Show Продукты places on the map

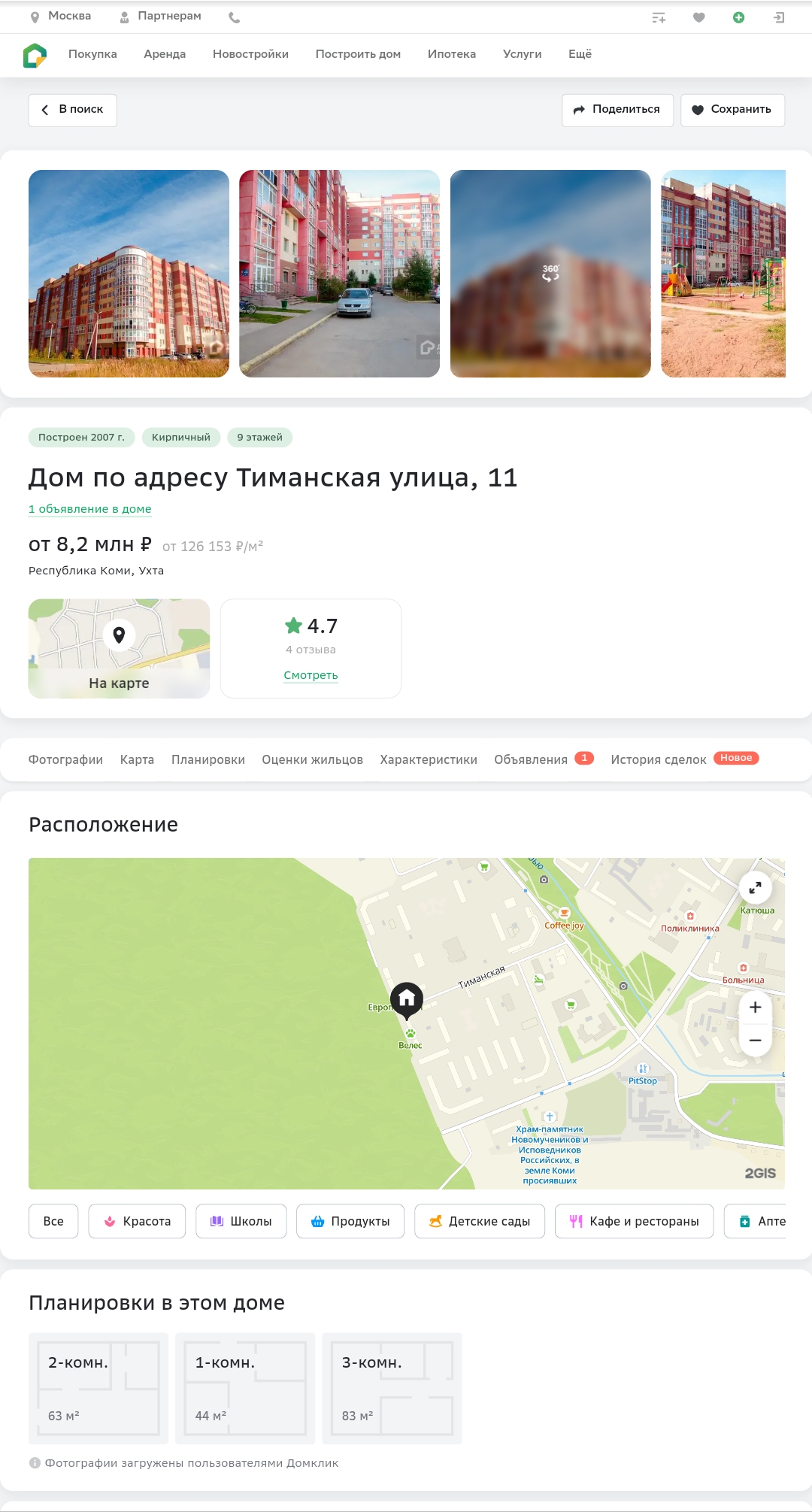[350, 1221]
